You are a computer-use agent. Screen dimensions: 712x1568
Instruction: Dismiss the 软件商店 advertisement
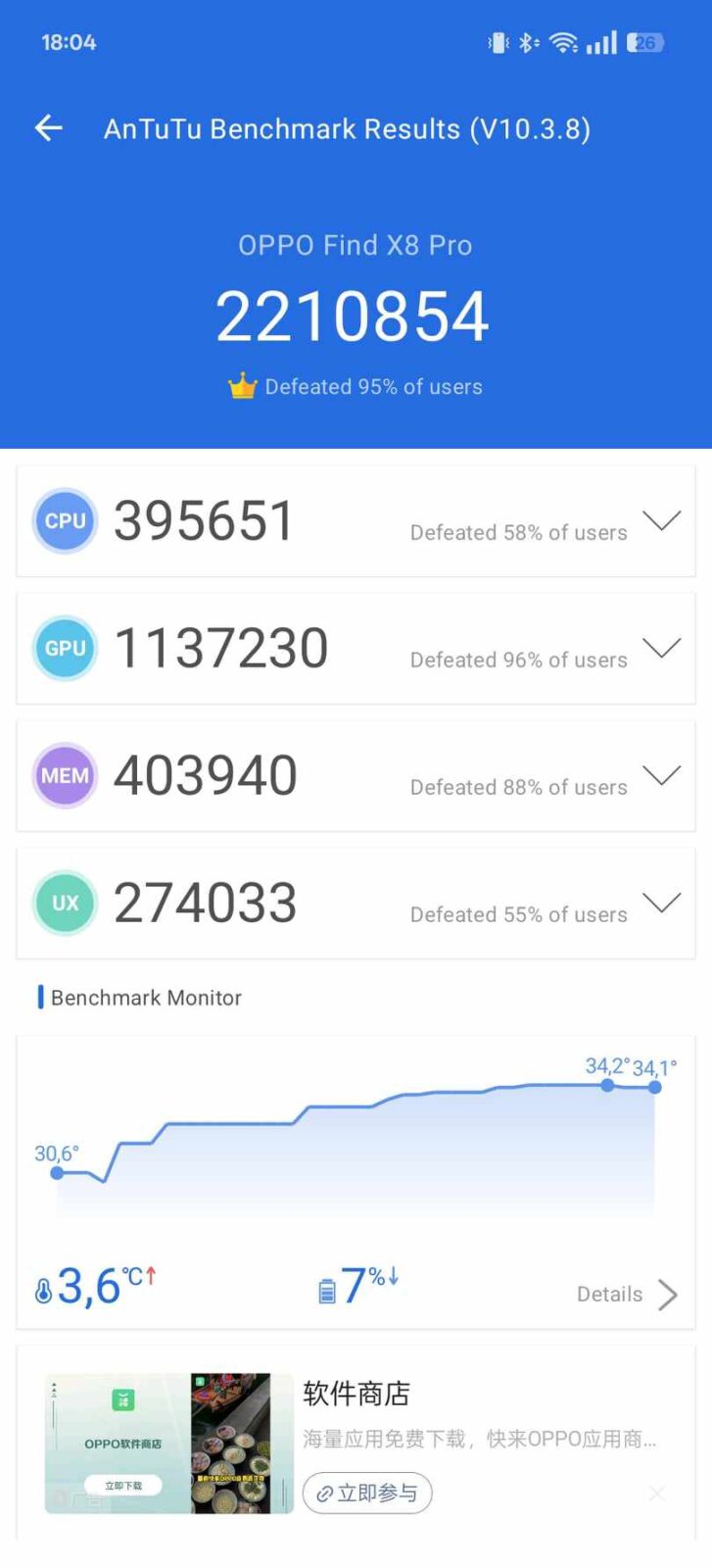coord(656,1494)
